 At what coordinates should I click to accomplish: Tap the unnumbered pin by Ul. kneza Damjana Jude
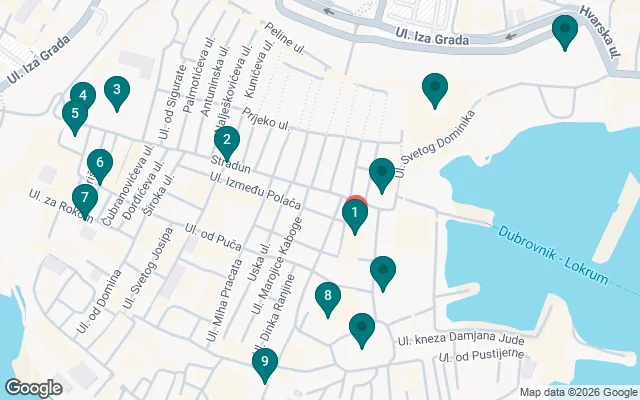362,329
